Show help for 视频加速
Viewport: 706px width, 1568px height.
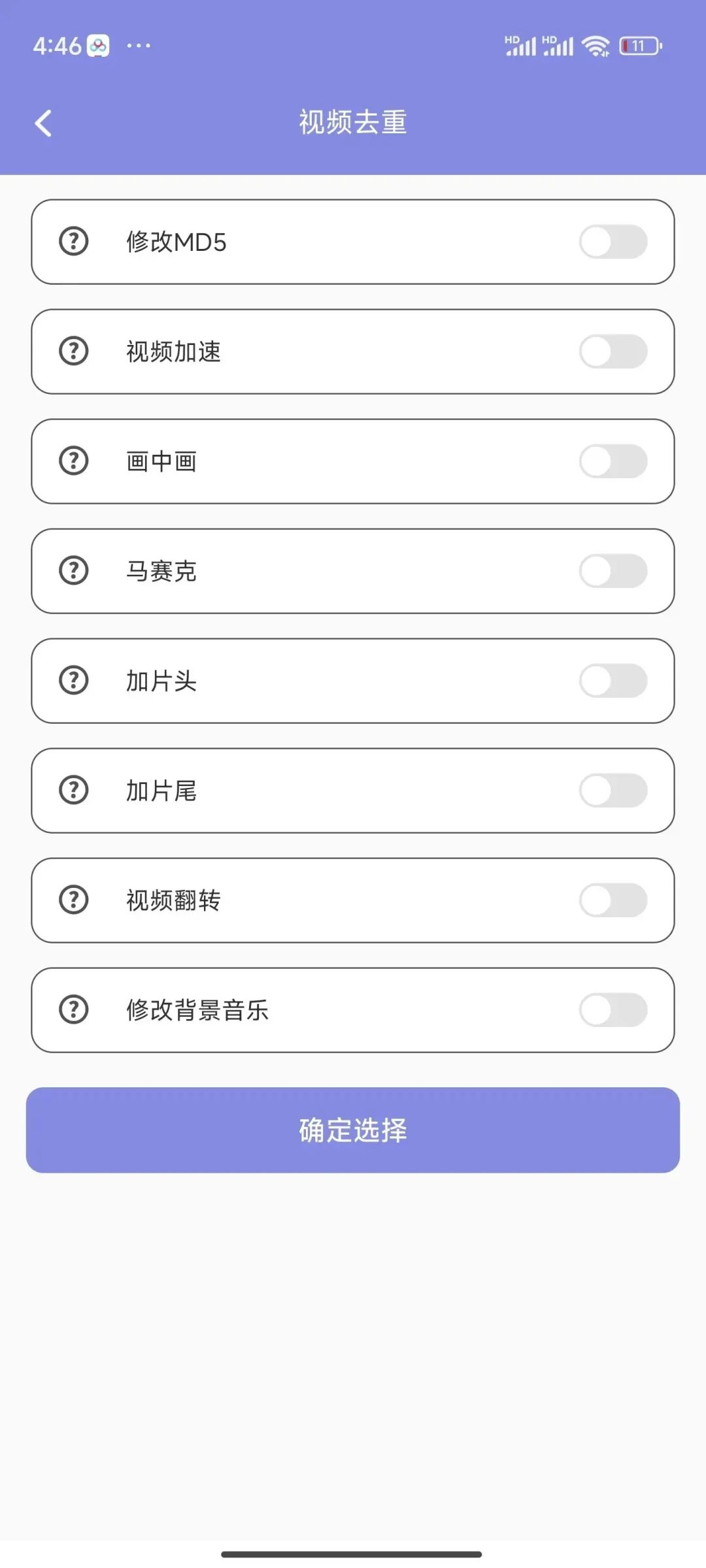74,351
